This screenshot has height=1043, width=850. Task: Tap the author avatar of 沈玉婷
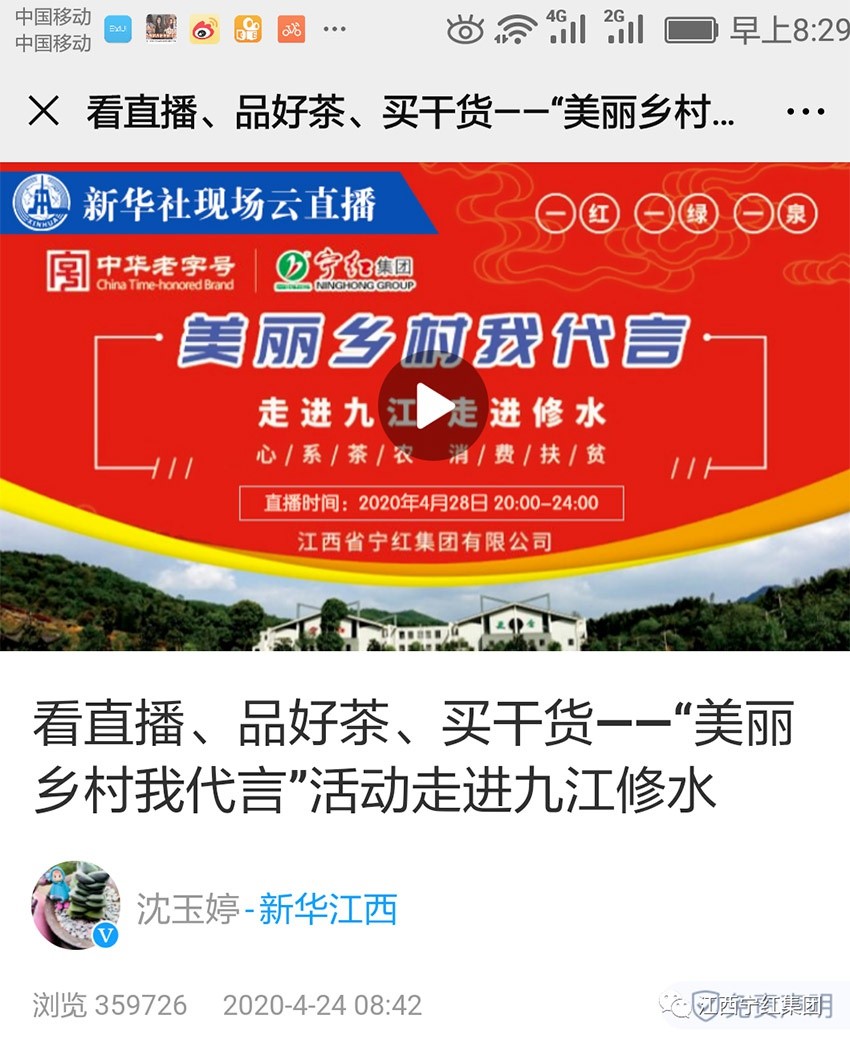75,905
